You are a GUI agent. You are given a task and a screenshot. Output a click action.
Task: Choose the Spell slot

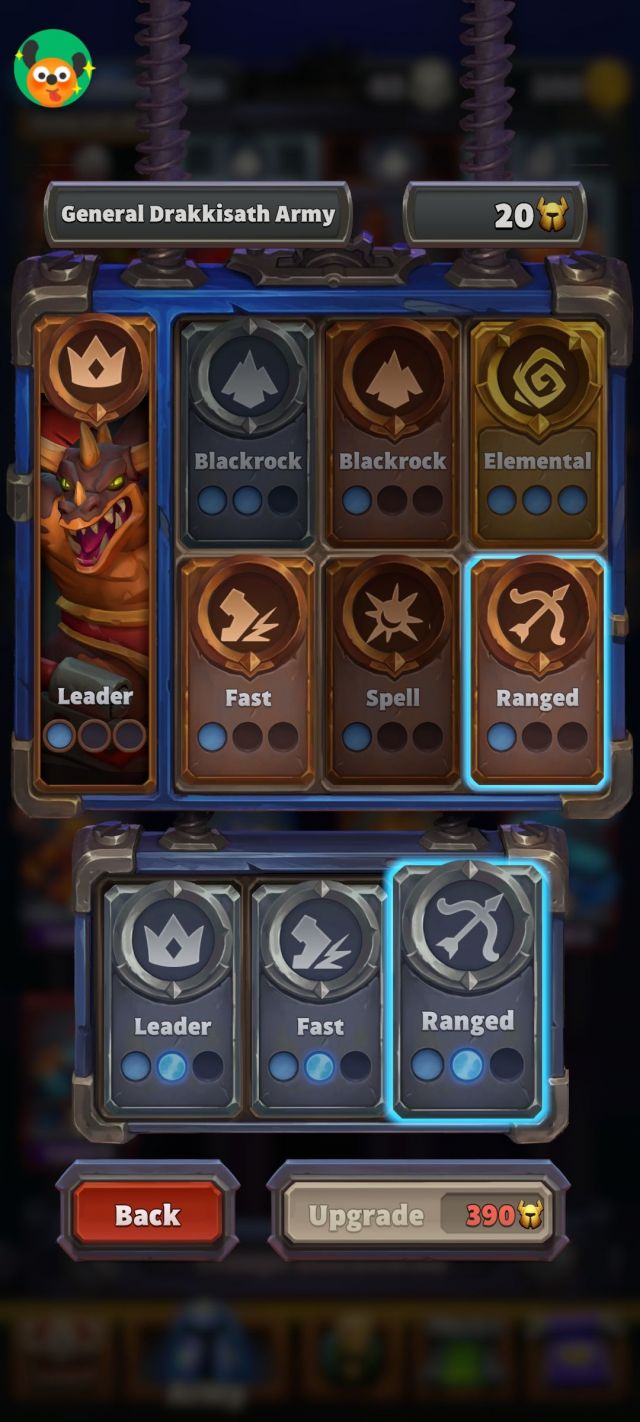click(392, 668)
